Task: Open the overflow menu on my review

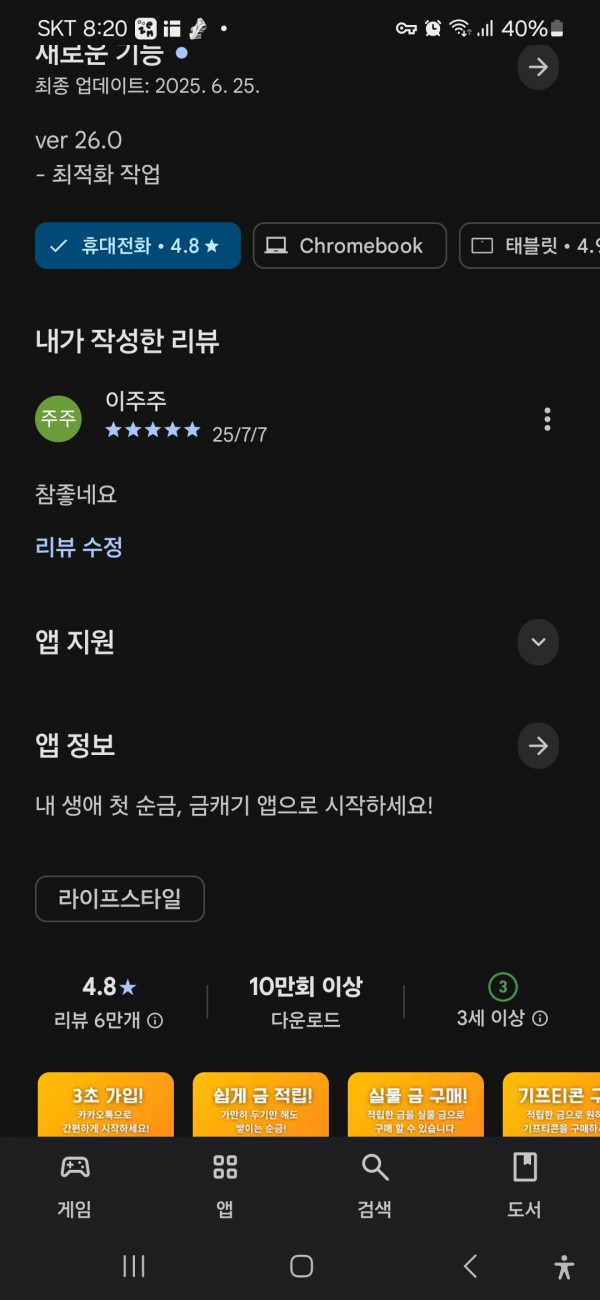Action: [x=547, y=419]
